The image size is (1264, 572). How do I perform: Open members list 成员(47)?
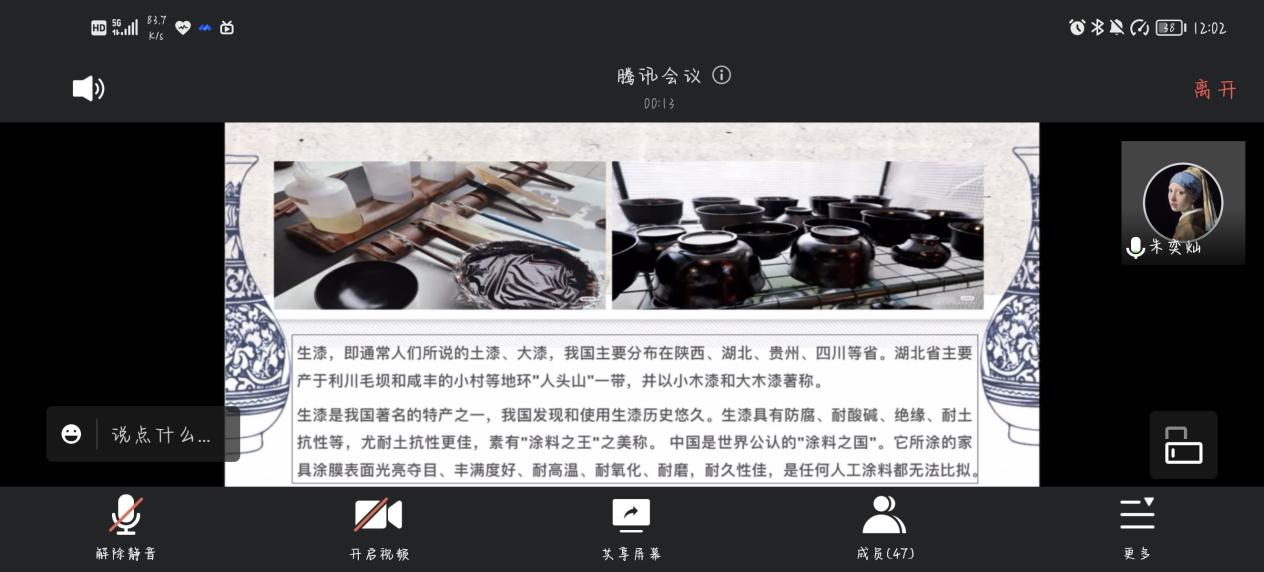(884, 528)
